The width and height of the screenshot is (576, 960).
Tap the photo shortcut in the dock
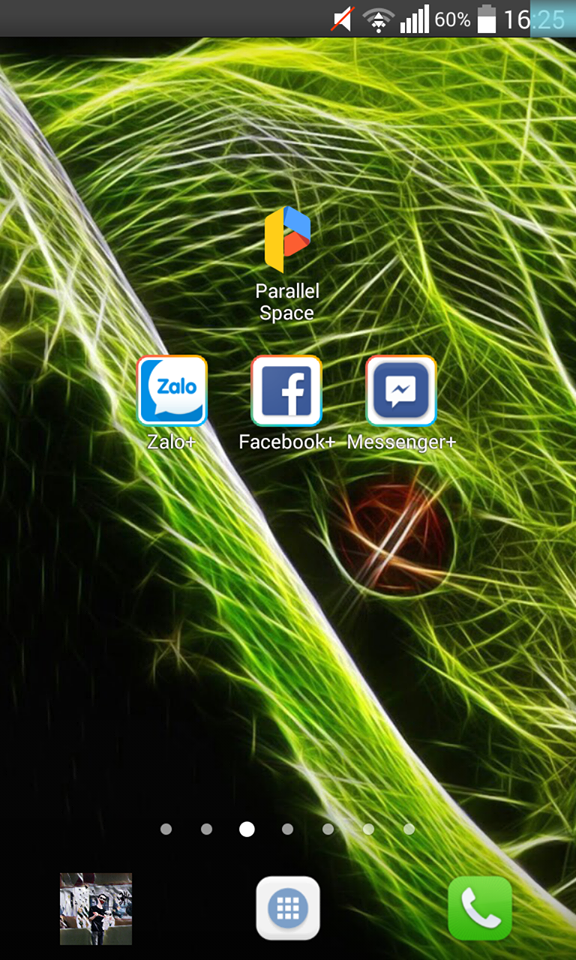pos(96,909)
